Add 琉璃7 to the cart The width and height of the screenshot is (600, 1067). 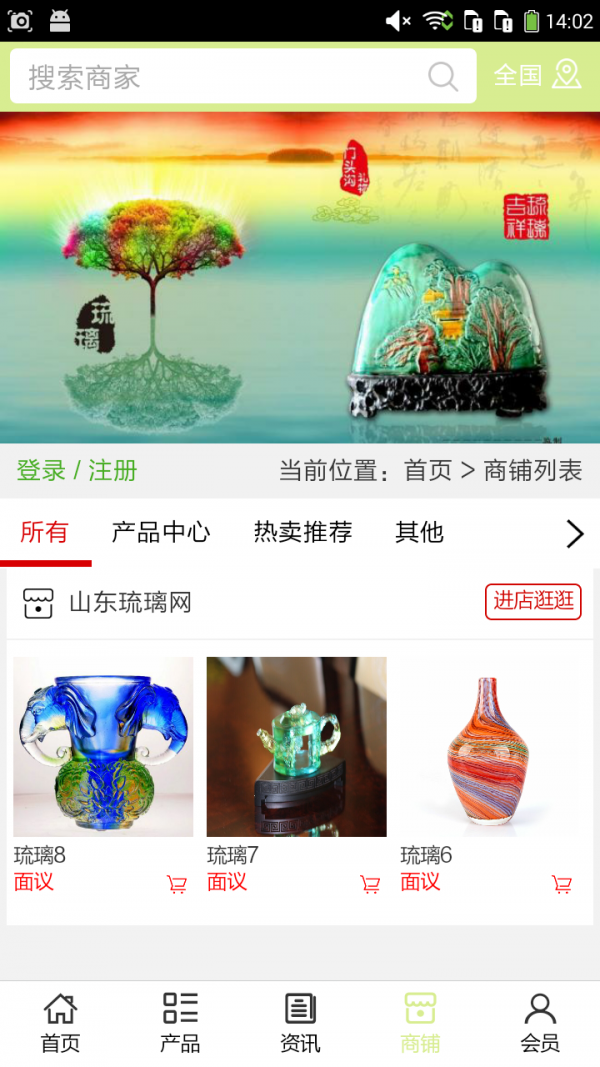click(370, 884)
